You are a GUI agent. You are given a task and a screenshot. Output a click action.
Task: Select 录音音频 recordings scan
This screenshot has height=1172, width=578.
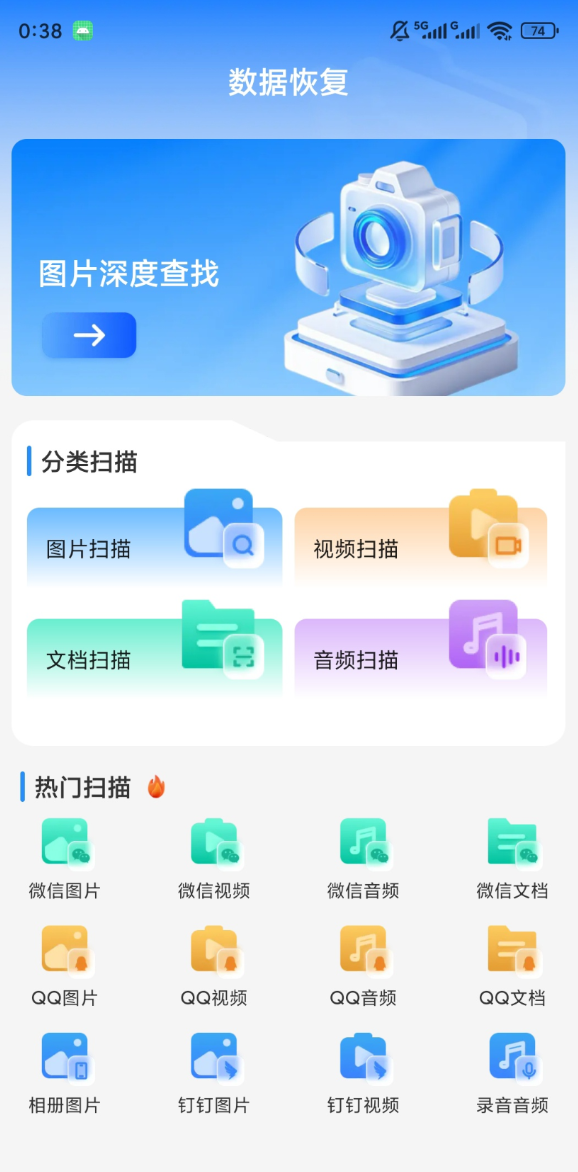pyautogui.click(x=512, y=1074)
